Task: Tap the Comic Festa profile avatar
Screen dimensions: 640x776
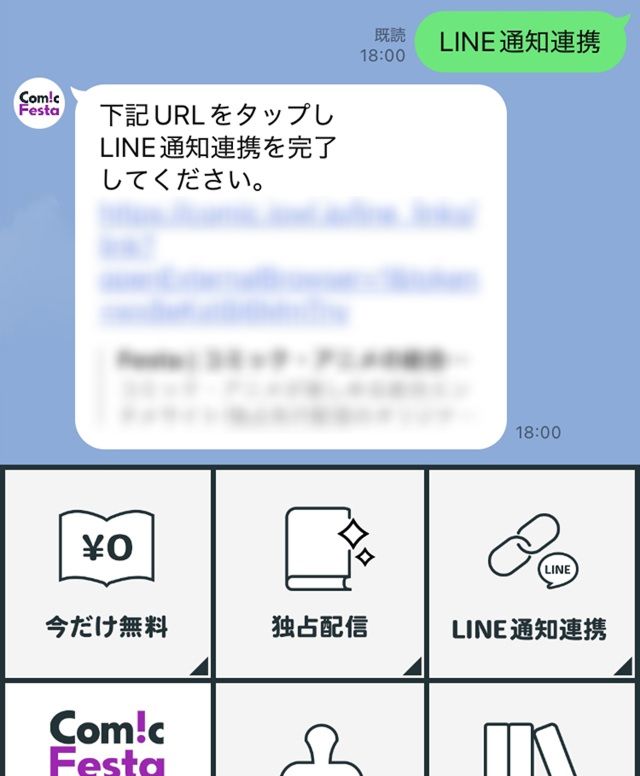Action: point(40,103)
